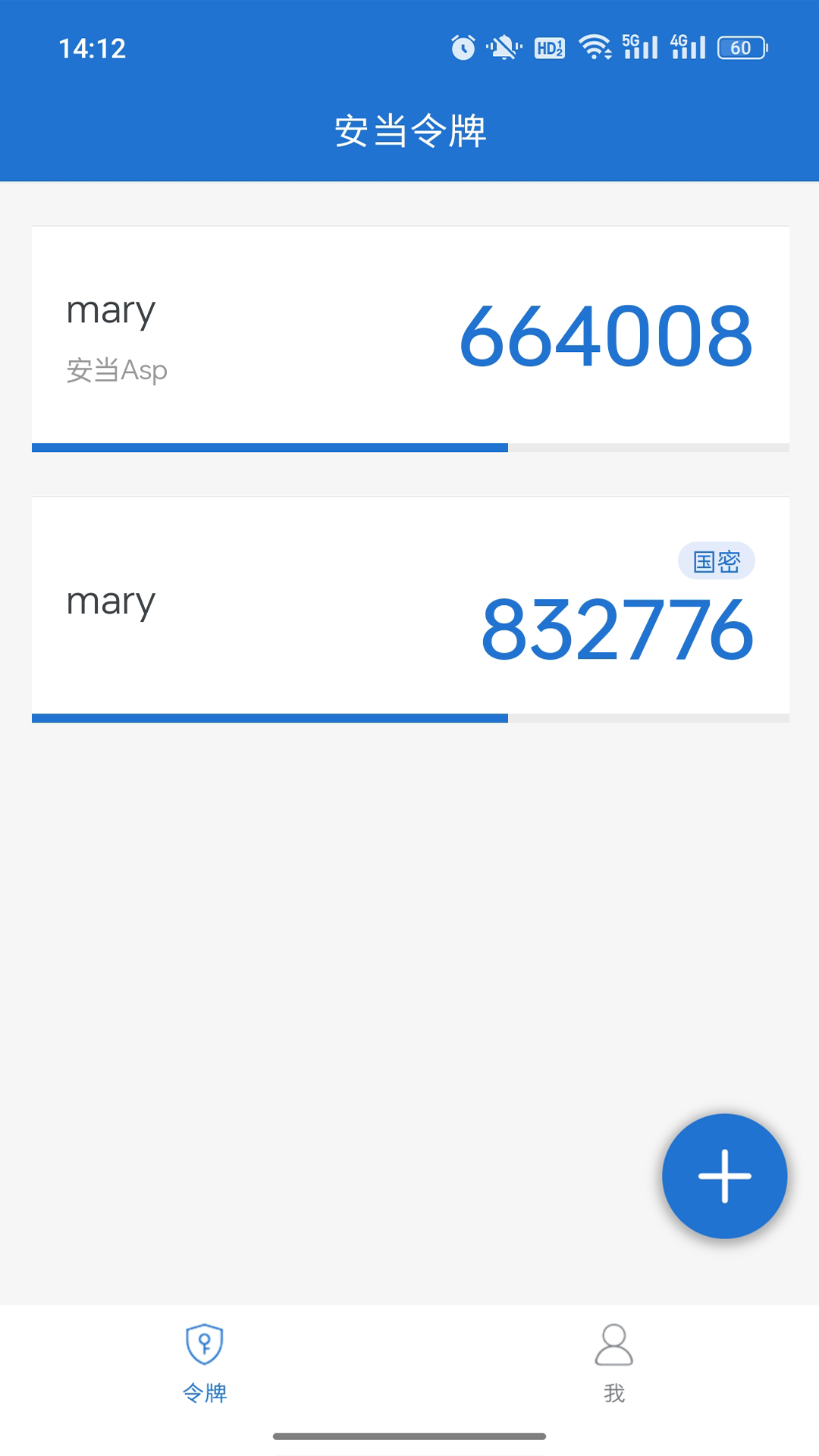819x1456 pixels.
Task: Select the 令牌 tab
Action: point(205,1363)
